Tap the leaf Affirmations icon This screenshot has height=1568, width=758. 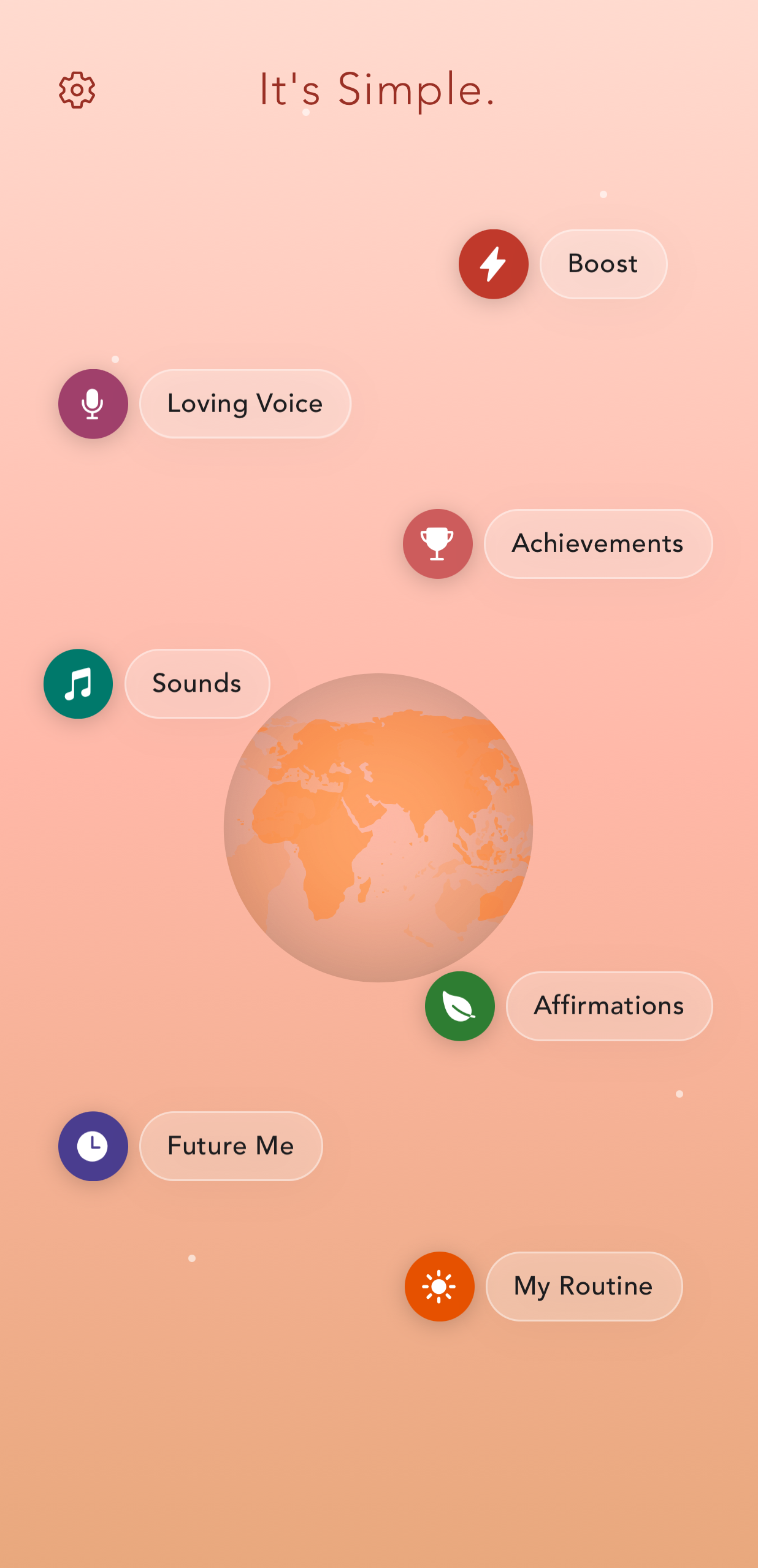(x=459, y=1006)
